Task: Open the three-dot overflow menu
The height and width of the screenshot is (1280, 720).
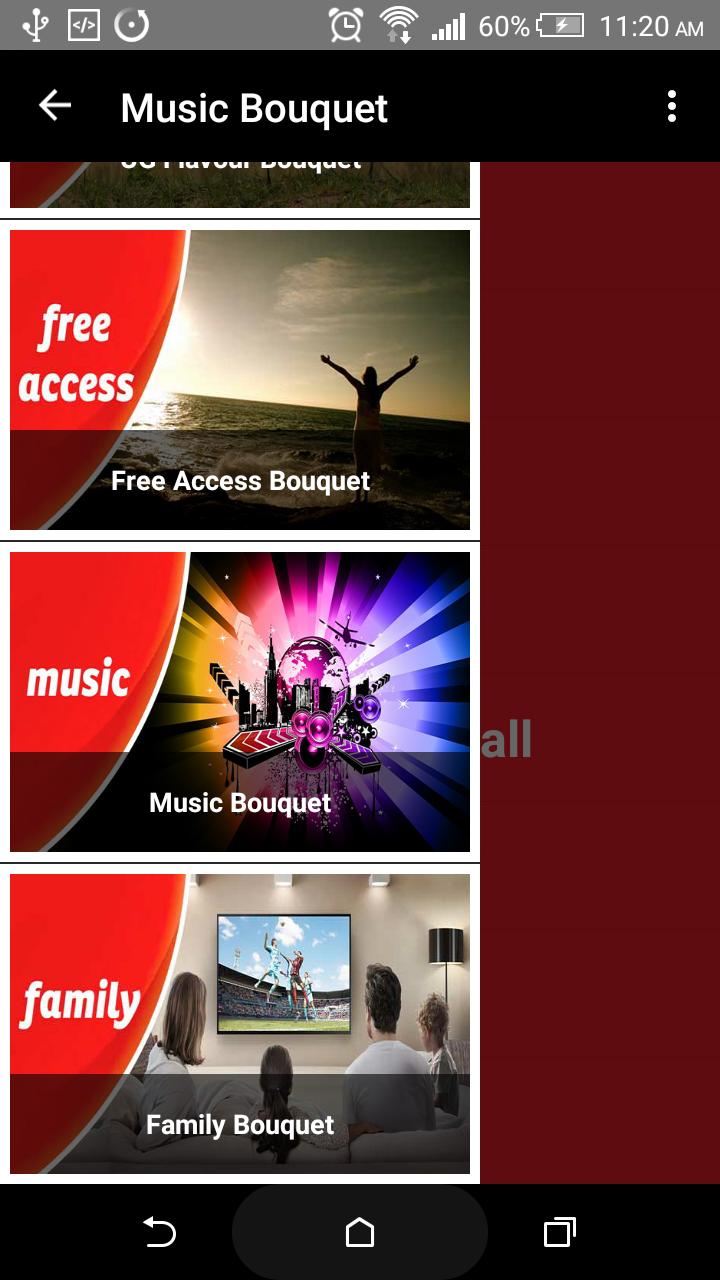Action: coord(672,106)
